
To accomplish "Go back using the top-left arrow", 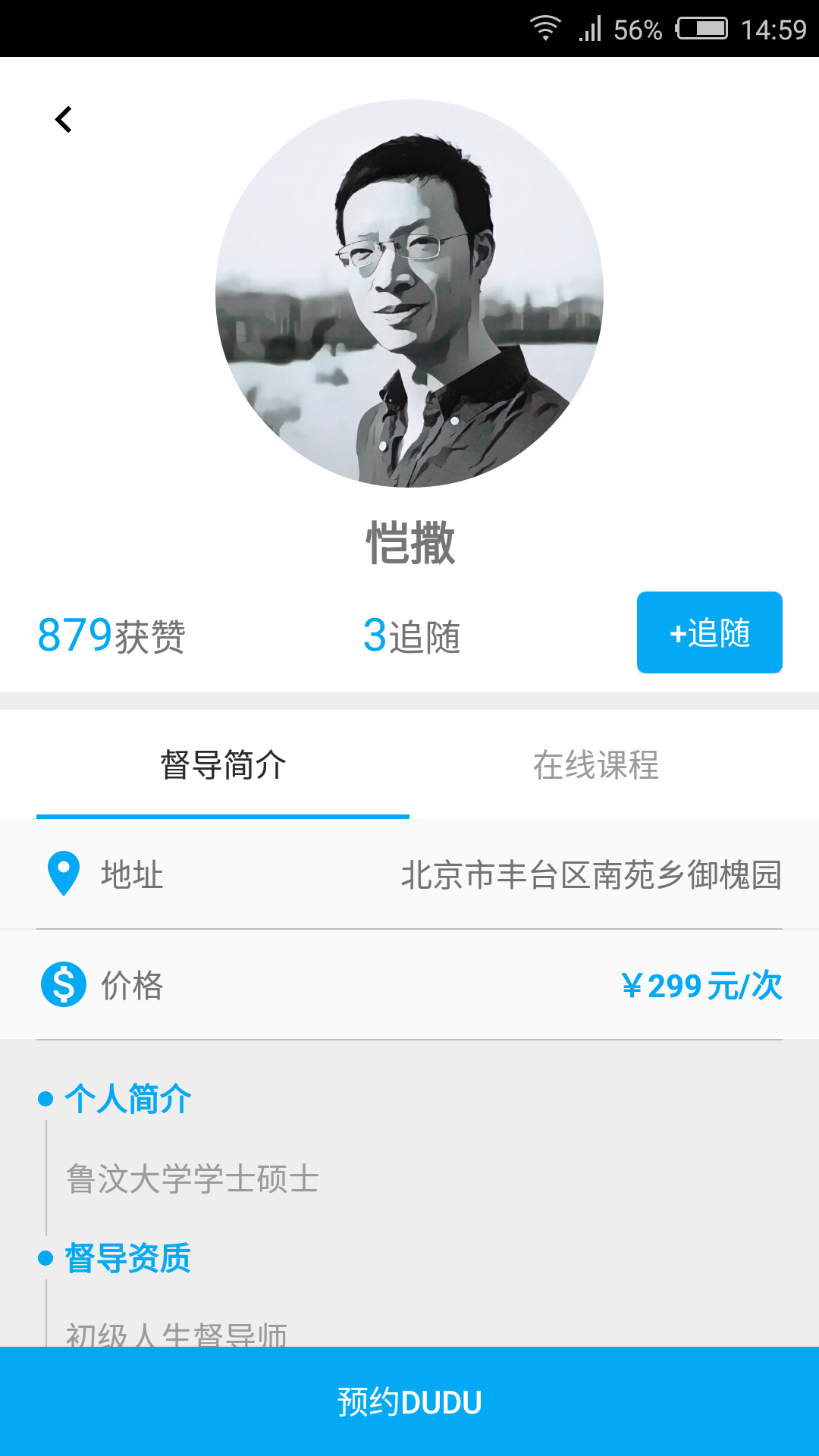I will point(64,120).
